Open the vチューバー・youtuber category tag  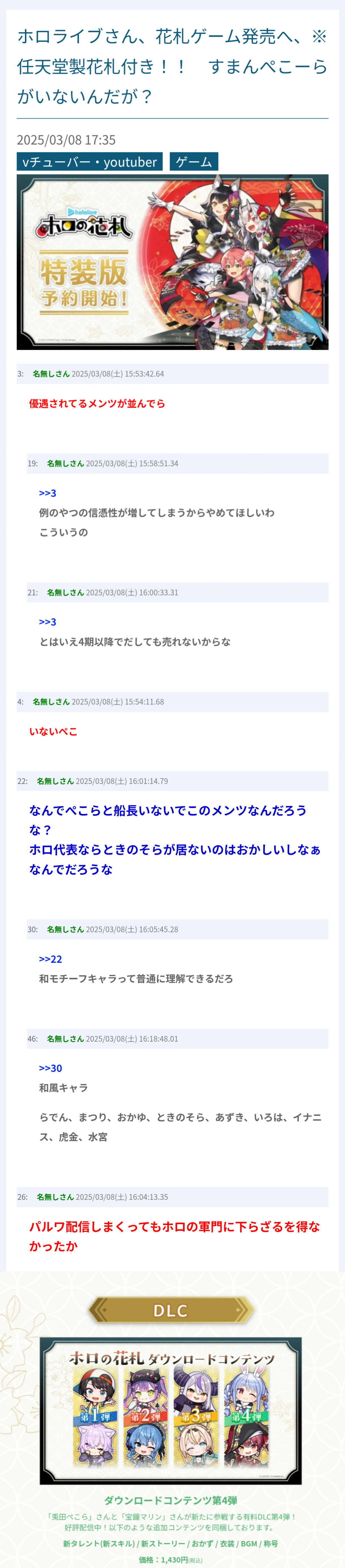coord(90,162)
